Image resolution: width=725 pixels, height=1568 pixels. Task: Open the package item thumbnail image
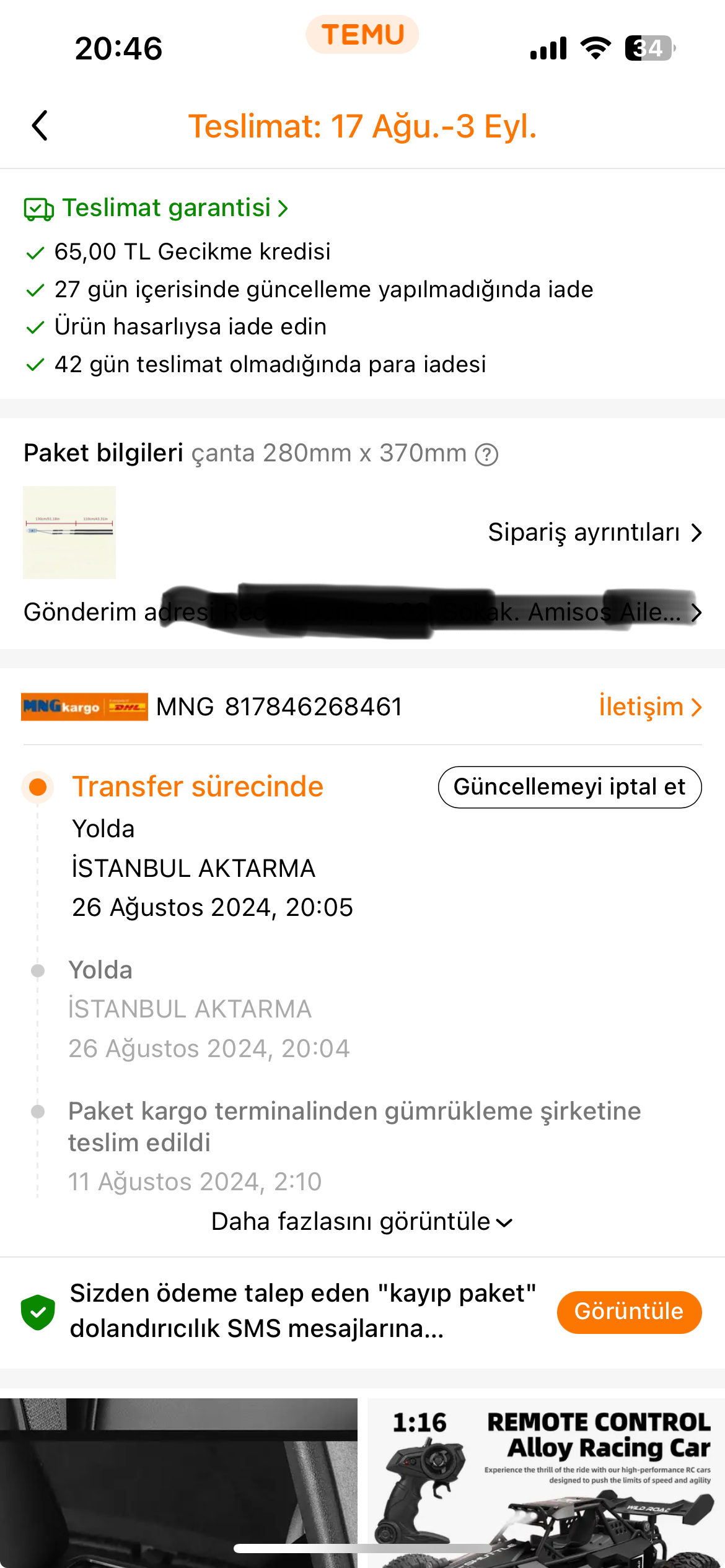click(69, 533)
